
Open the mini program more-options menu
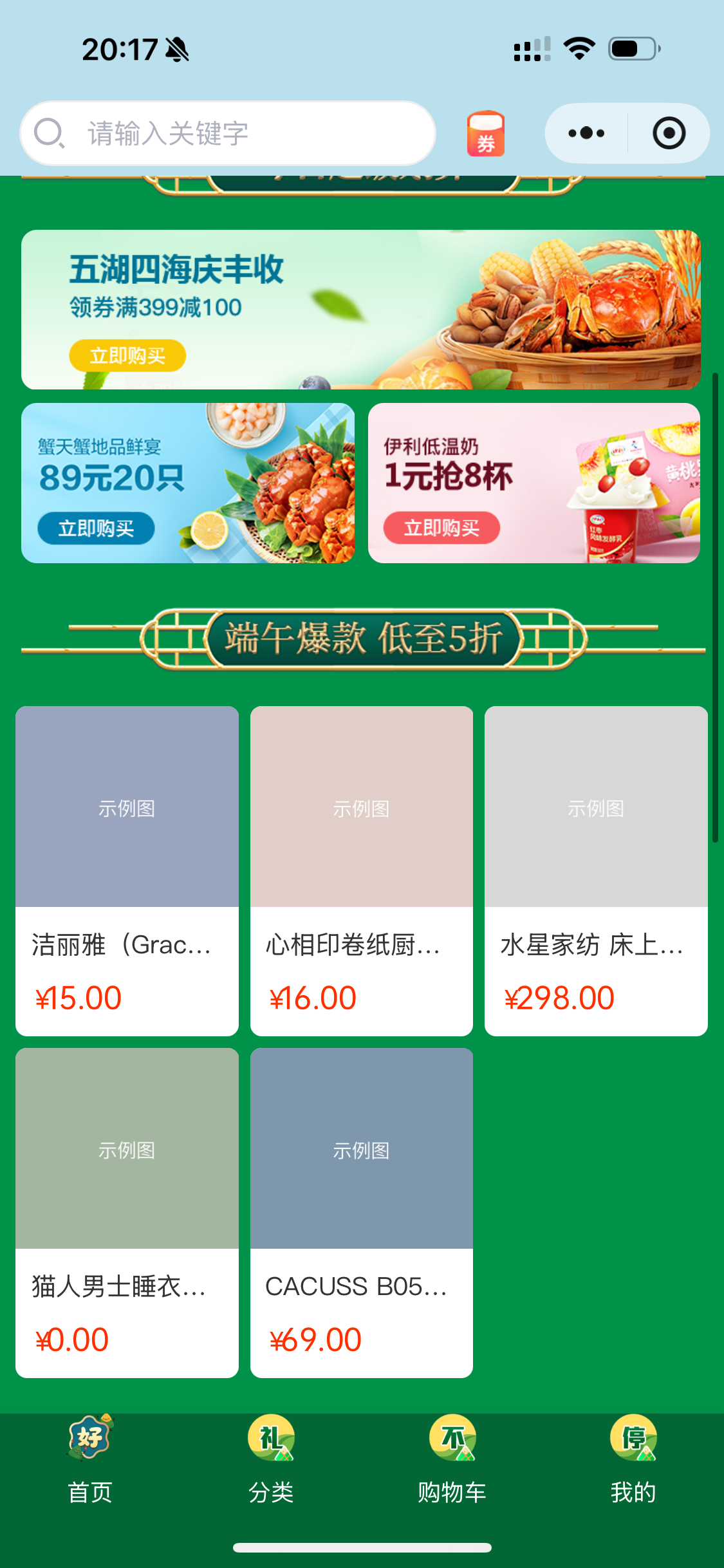coord(586,133)
